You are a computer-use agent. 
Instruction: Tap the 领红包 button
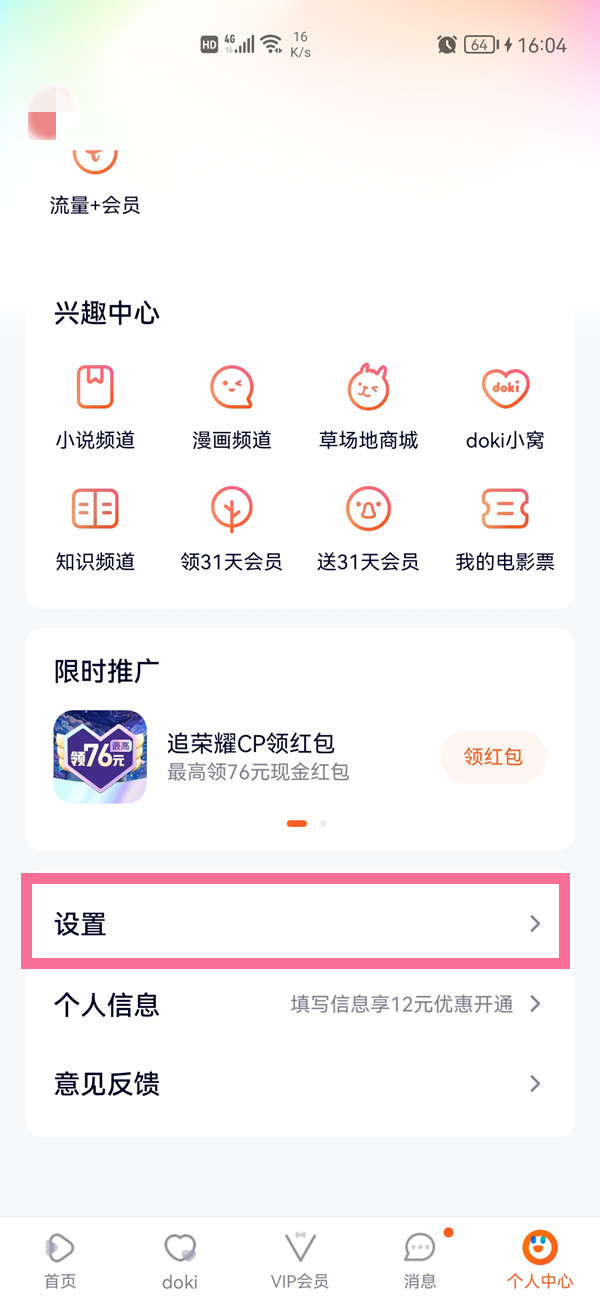pyautogui.click(x=493, y=757)
